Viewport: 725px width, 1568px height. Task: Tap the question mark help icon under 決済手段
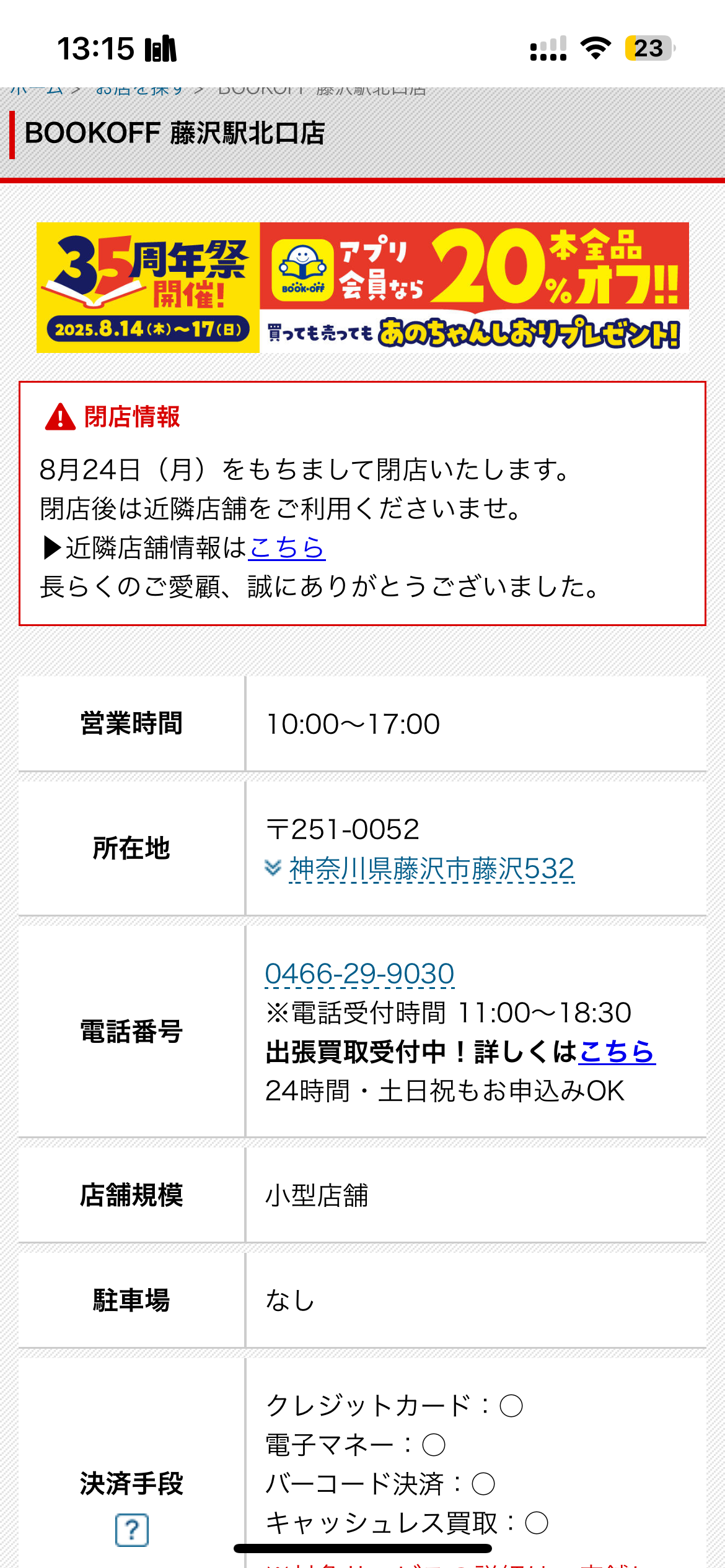(x=131, y=1530)
